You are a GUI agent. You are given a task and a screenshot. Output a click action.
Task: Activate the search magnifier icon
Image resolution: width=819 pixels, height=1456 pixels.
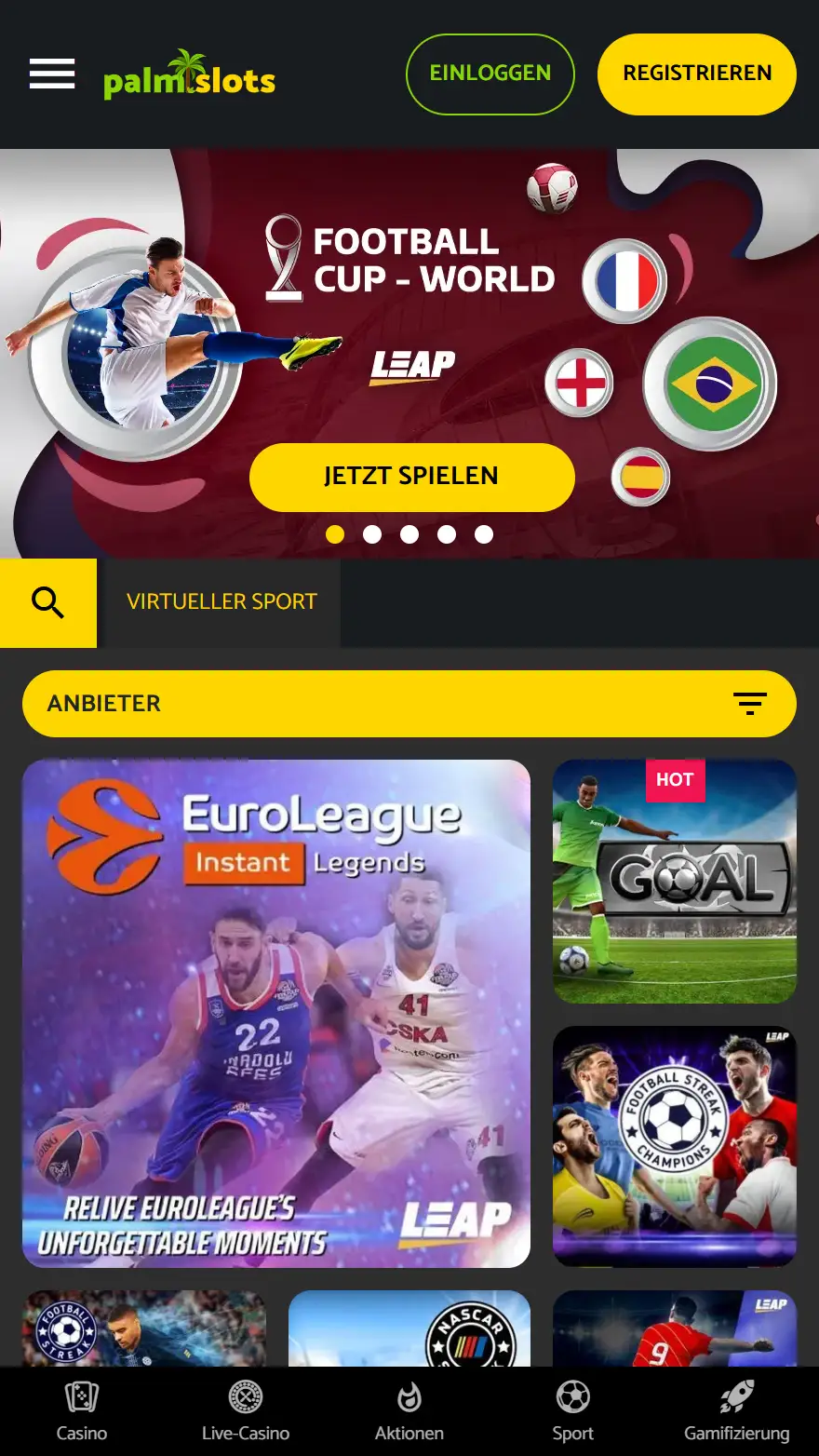(x=47, y=602)
